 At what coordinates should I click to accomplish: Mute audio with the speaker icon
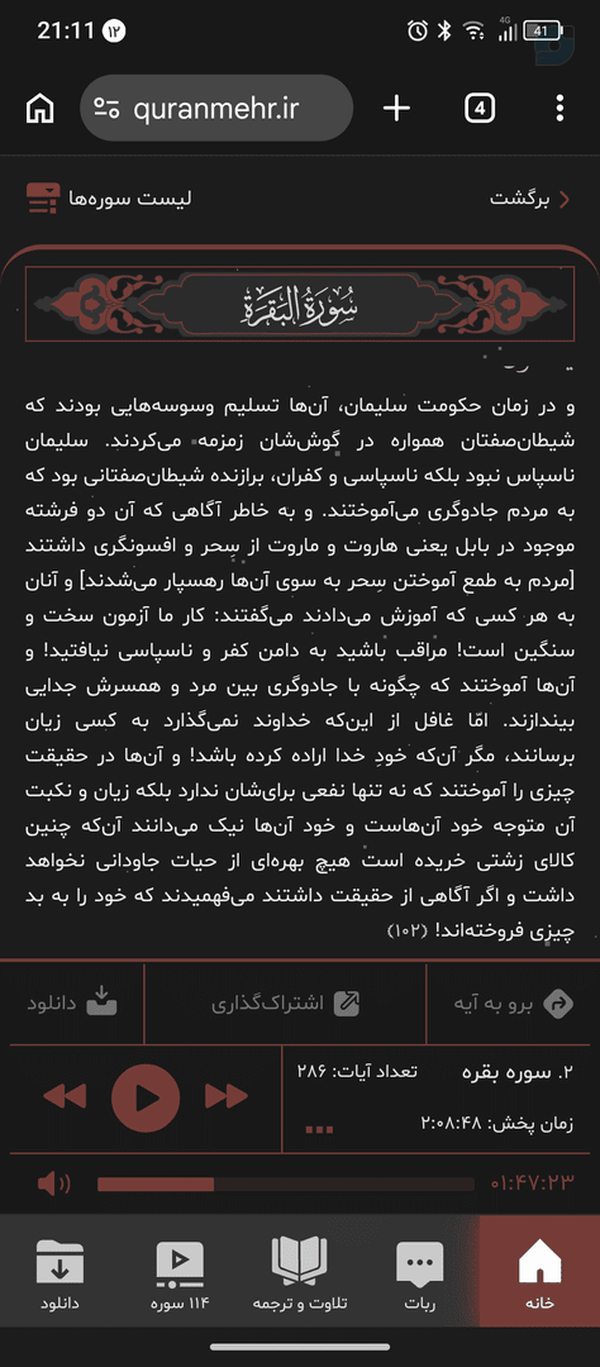coord(53,1185)
